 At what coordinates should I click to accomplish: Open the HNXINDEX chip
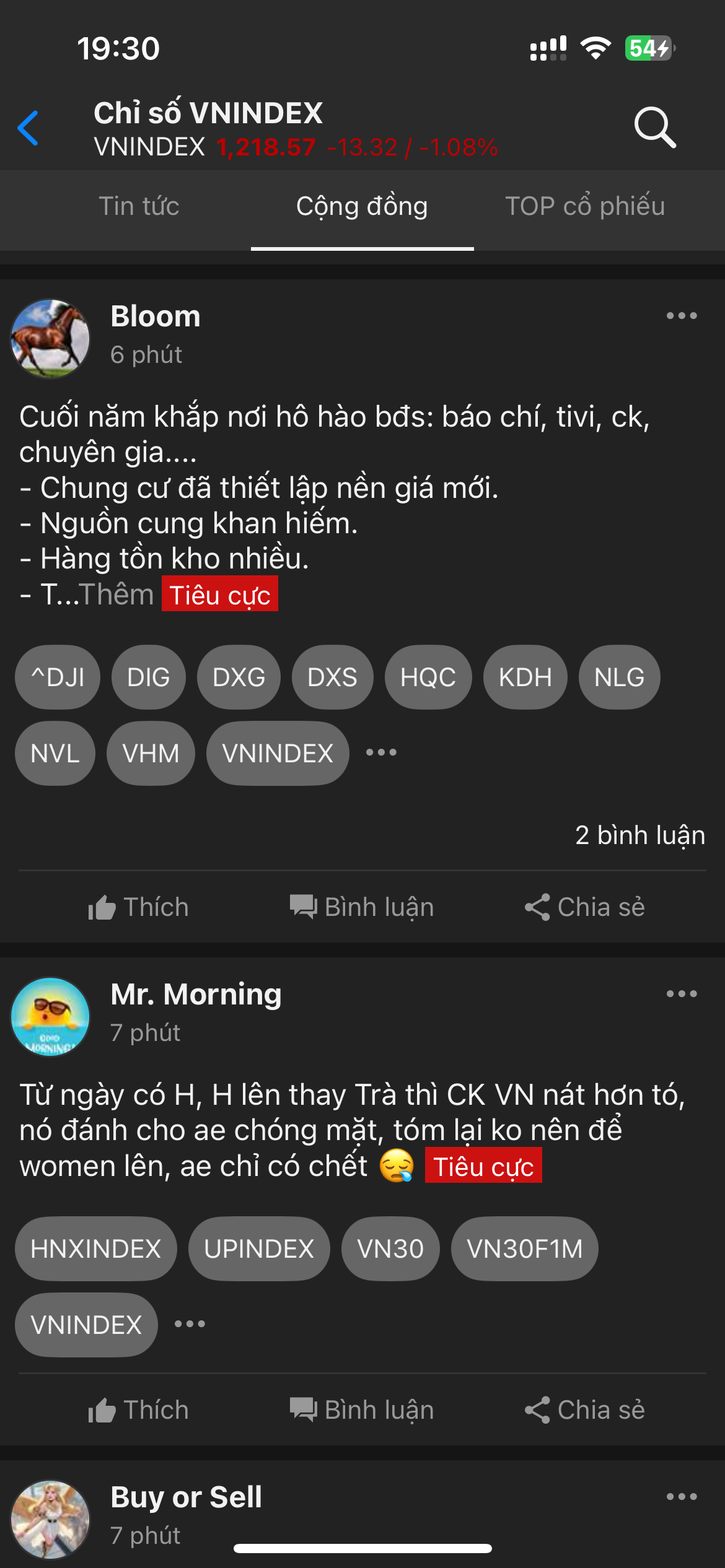coord(96,1249)
